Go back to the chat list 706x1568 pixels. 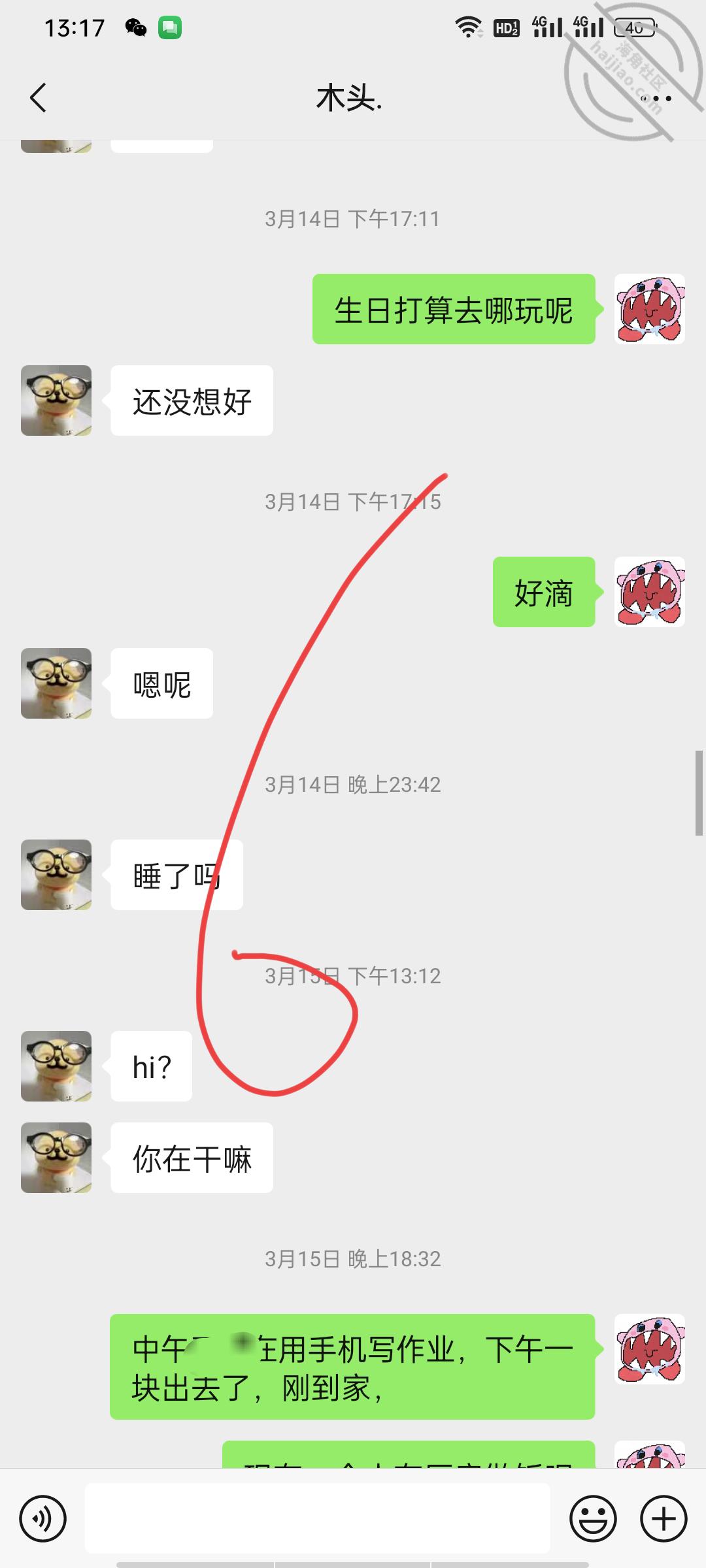tap(37, 97)
